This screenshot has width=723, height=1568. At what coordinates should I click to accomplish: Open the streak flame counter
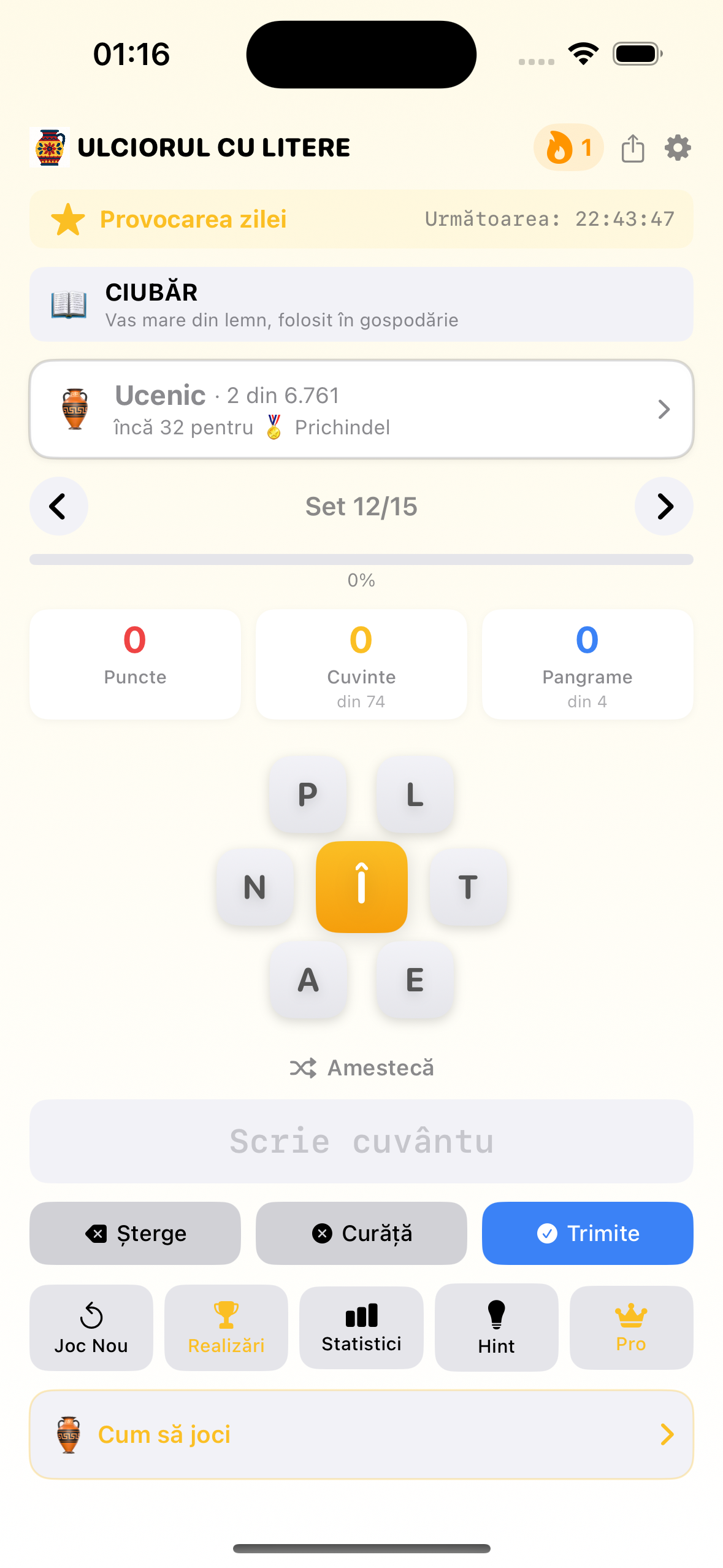click(x=568, y=148)
